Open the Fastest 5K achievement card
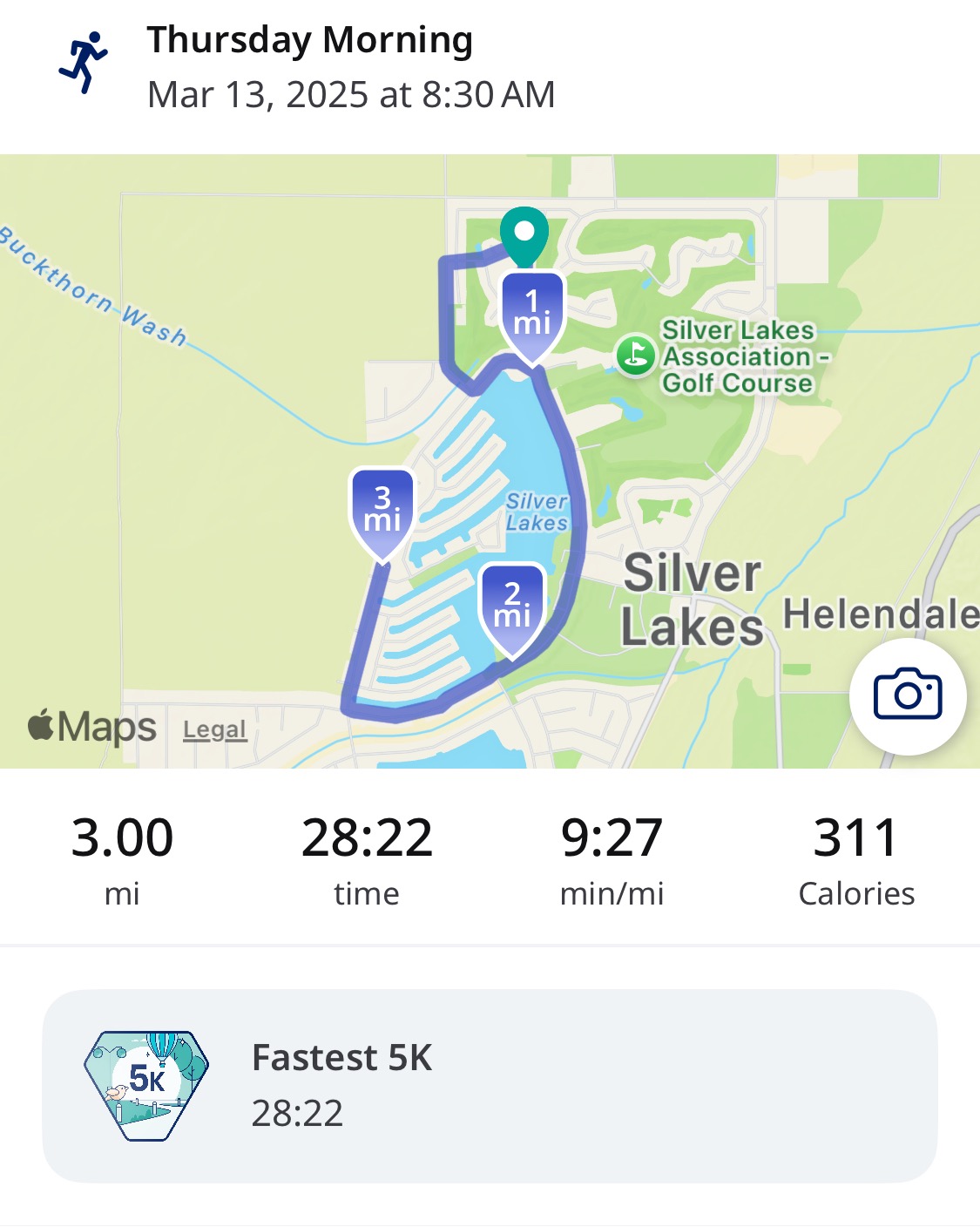The height and width of the screenshot is (1227, 980). tap(490, 1085)
